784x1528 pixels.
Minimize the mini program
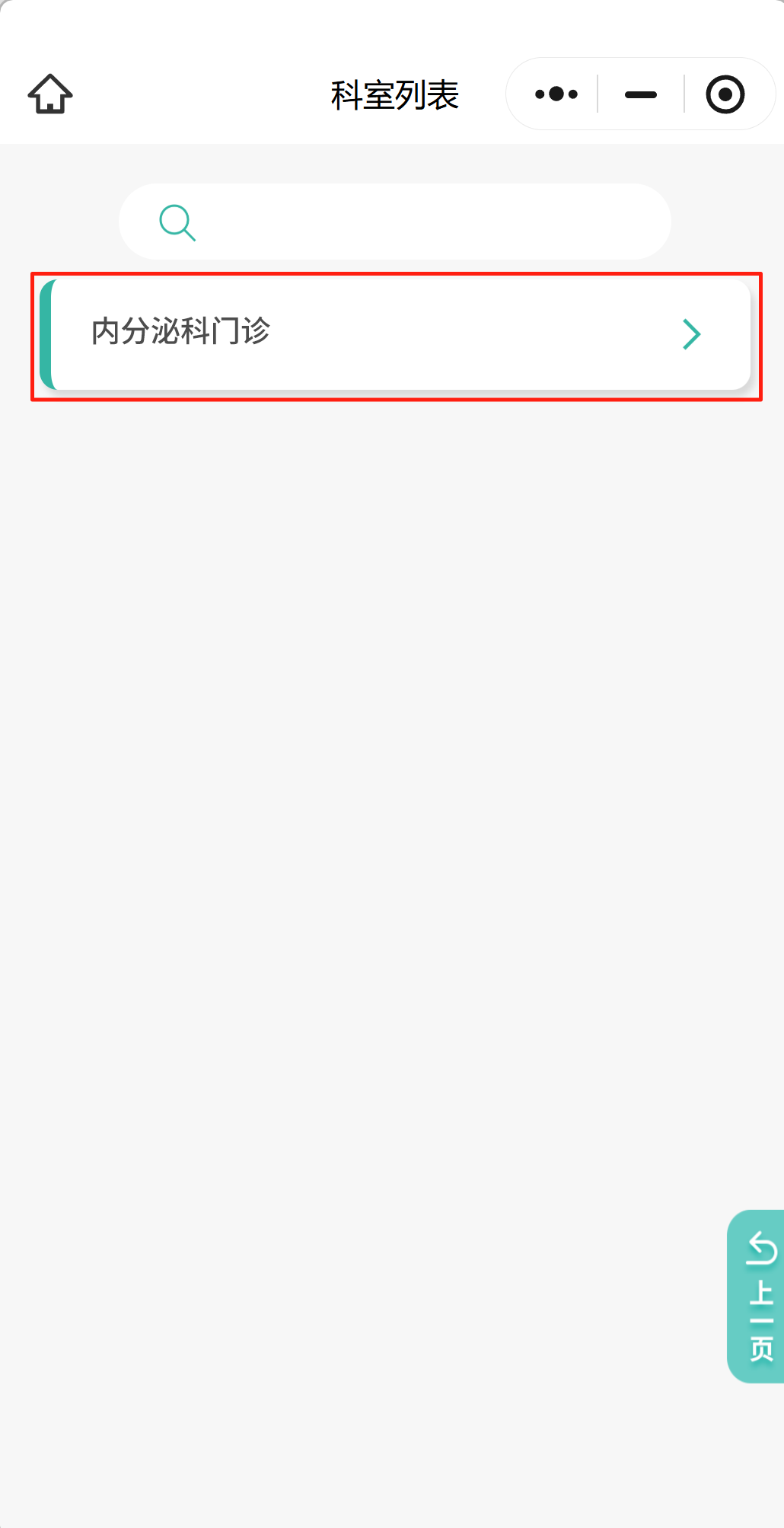(x=640, y=94)
